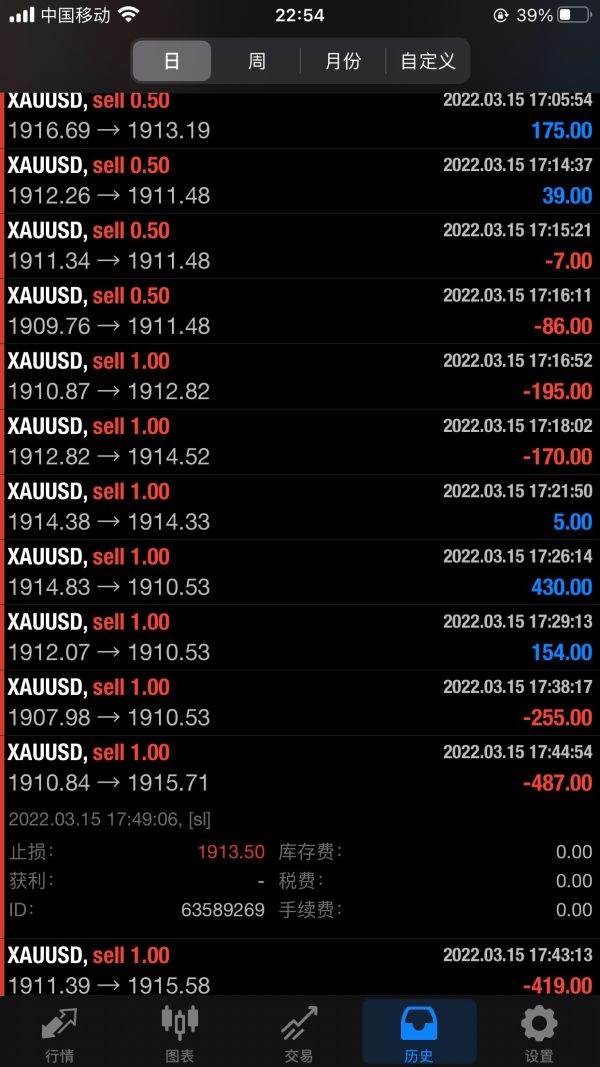Screen dimensions: 600x1067
Task: Collapse the expanded -487.00 trade
Action: pos(300,768)
